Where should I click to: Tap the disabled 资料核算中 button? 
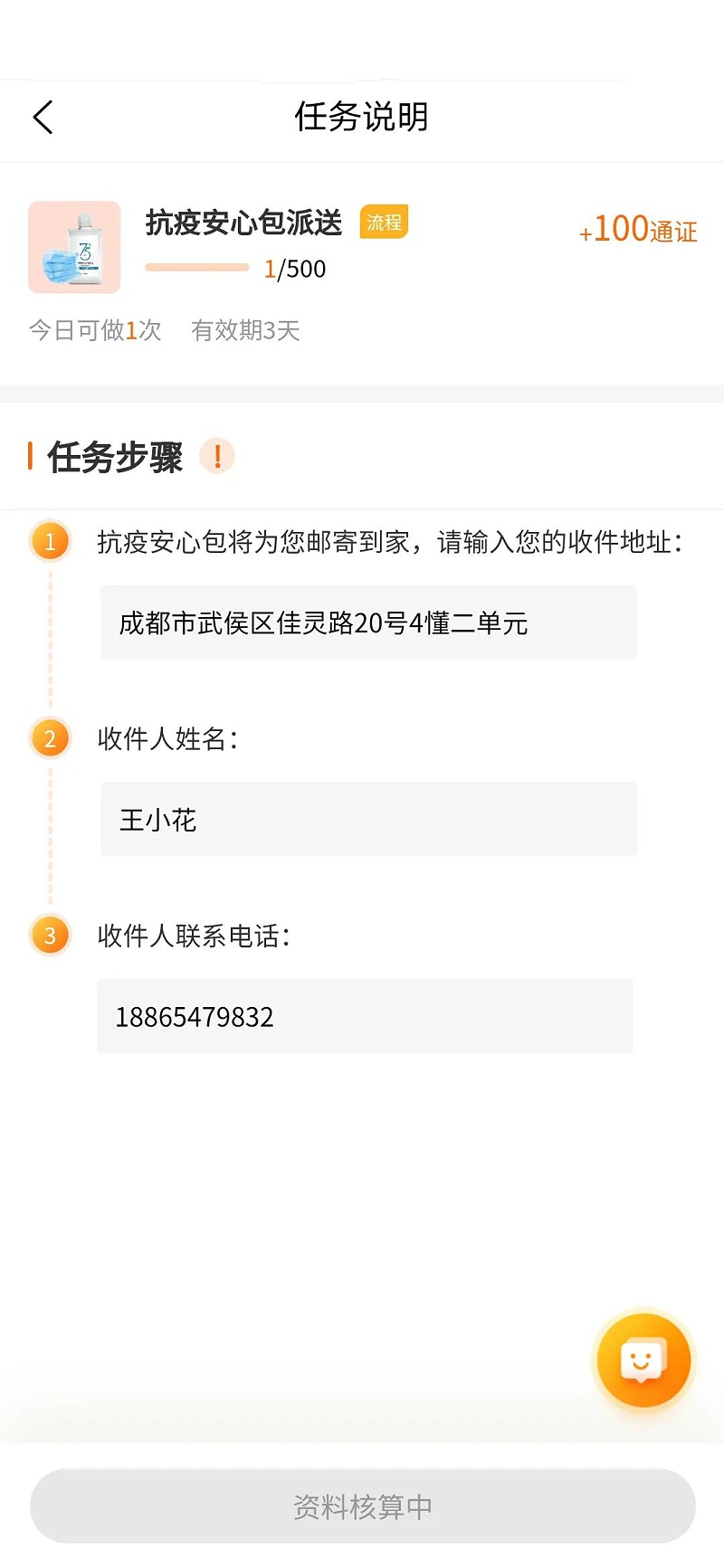[x=362, y=1504]
